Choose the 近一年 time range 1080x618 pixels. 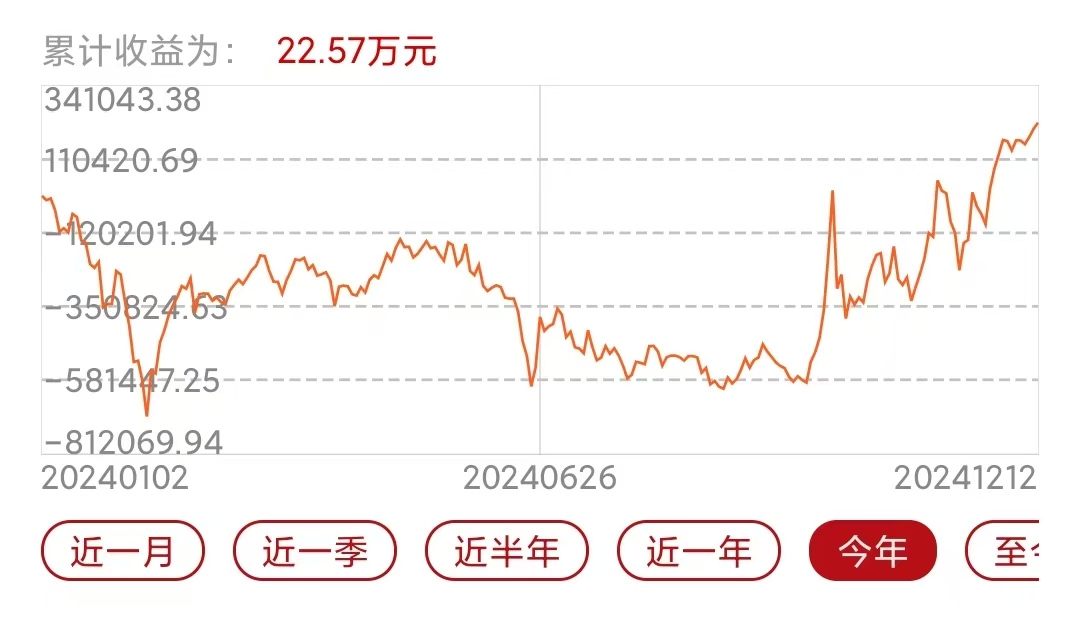tap(698, 551)
